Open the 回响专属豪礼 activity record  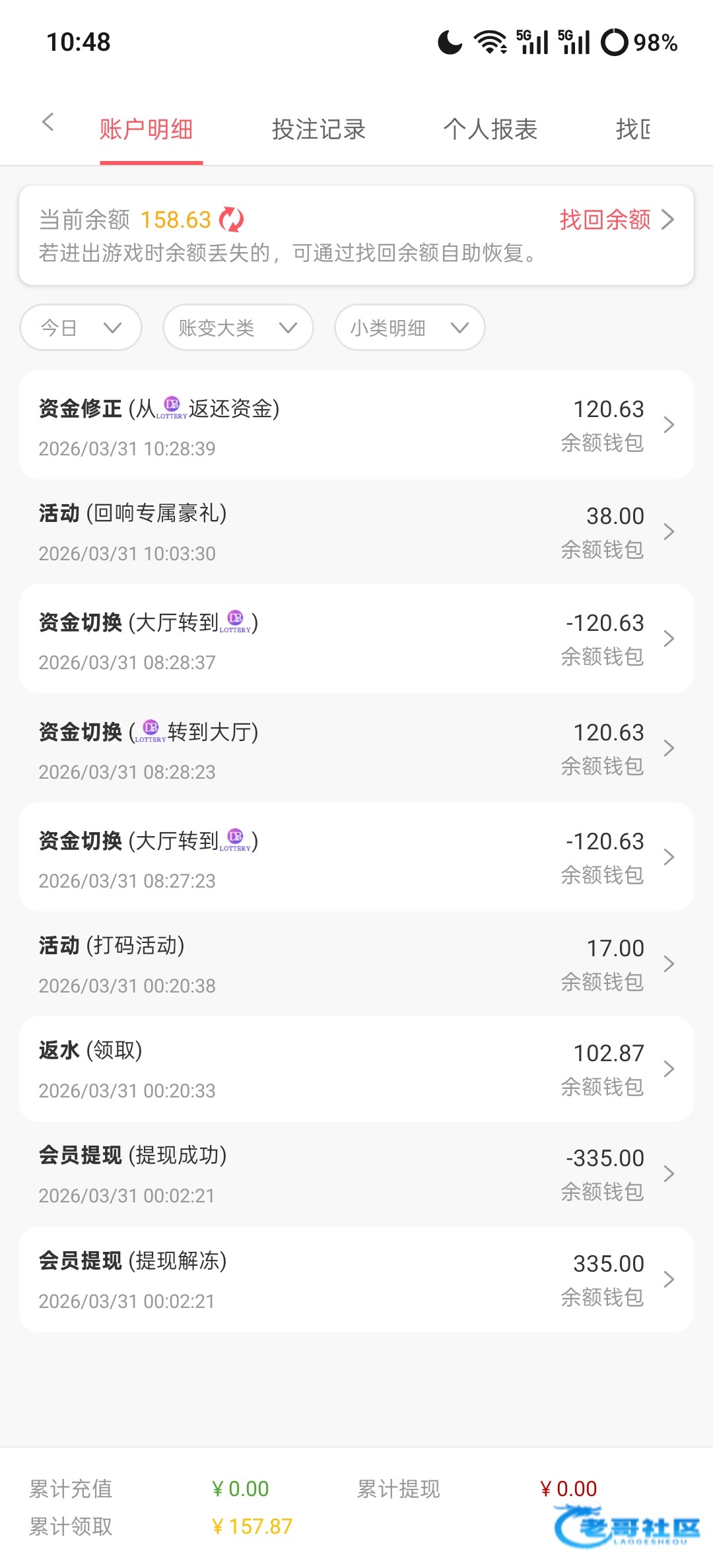[356, 532]
